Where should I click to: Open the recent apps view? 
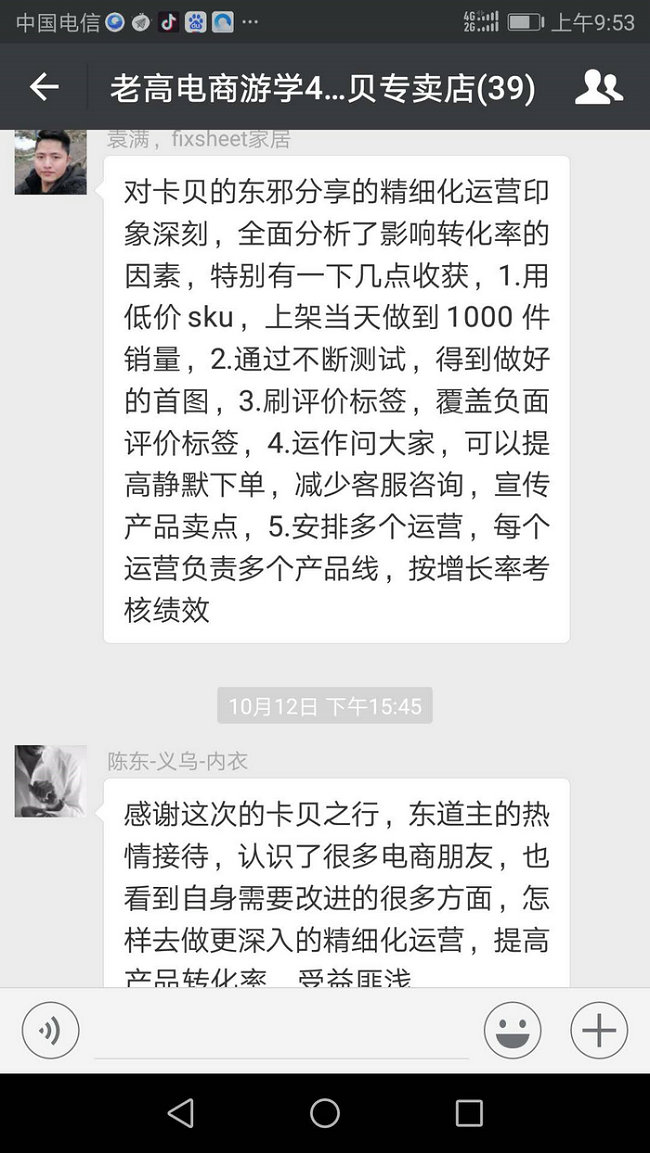[x=468, y=1113]
